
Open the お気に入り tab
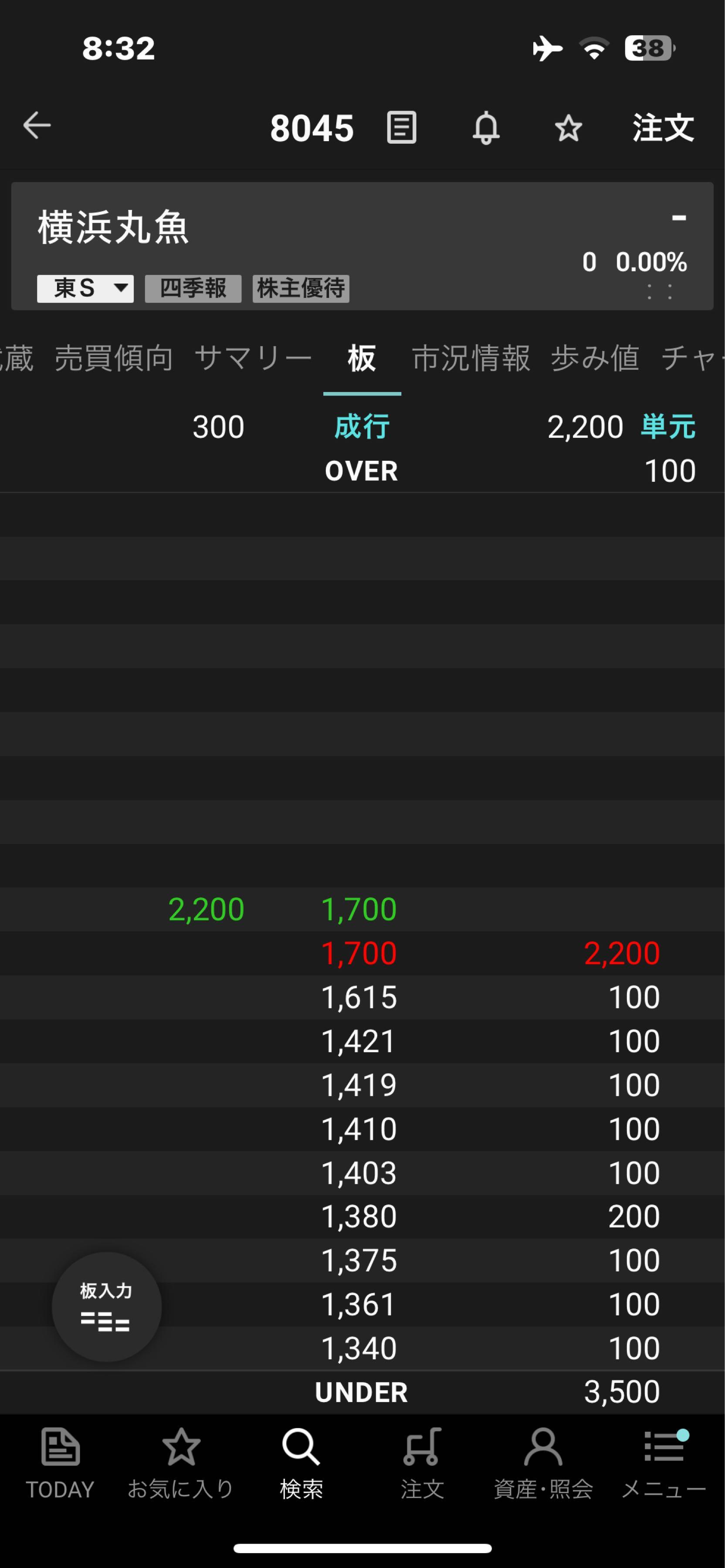[180, 1463]
